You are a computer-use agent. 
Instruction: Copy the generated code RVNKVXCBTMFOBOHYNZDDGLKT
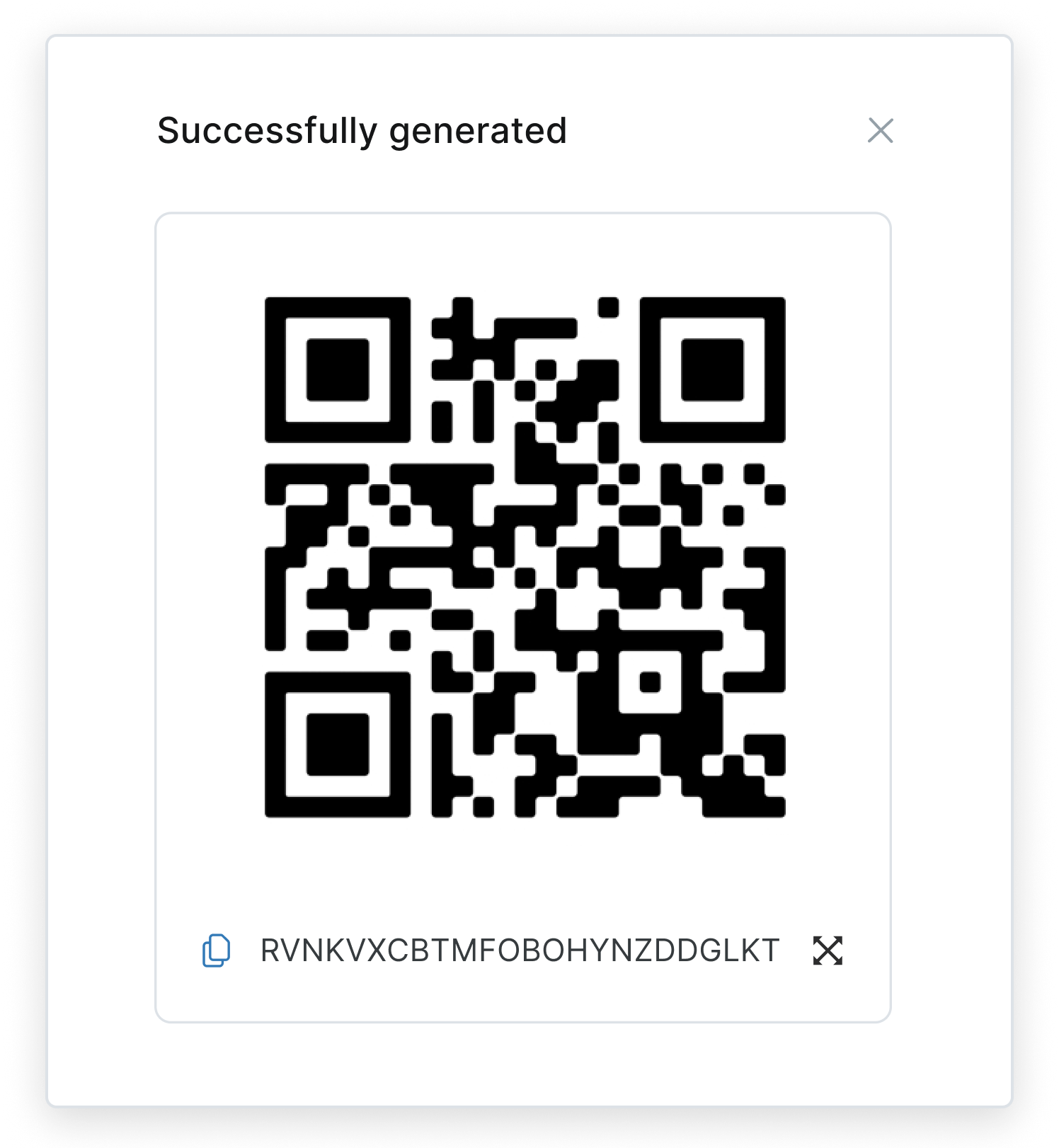(x=217, y=951)
